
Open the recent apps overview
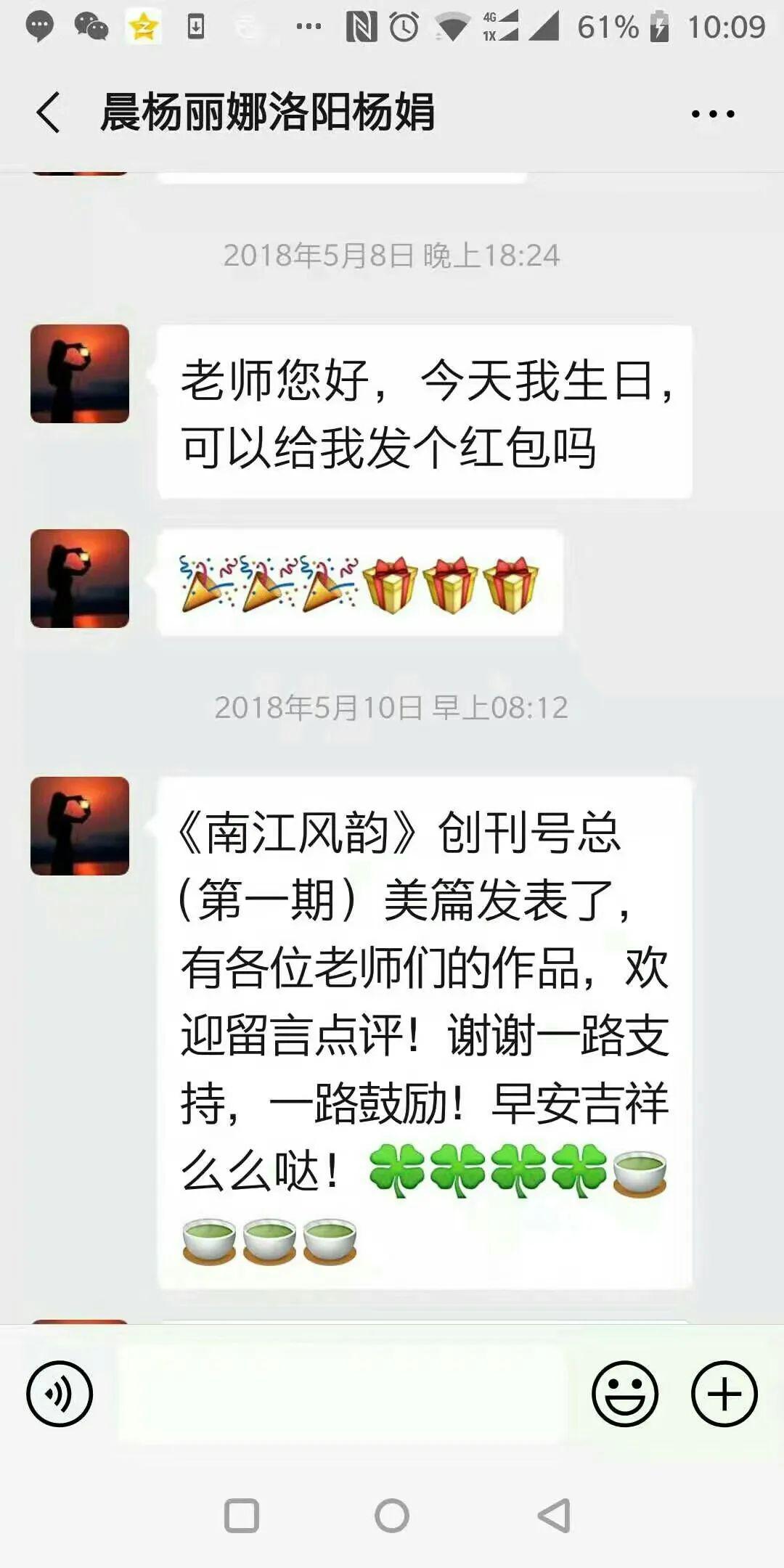click(242, 1516)
